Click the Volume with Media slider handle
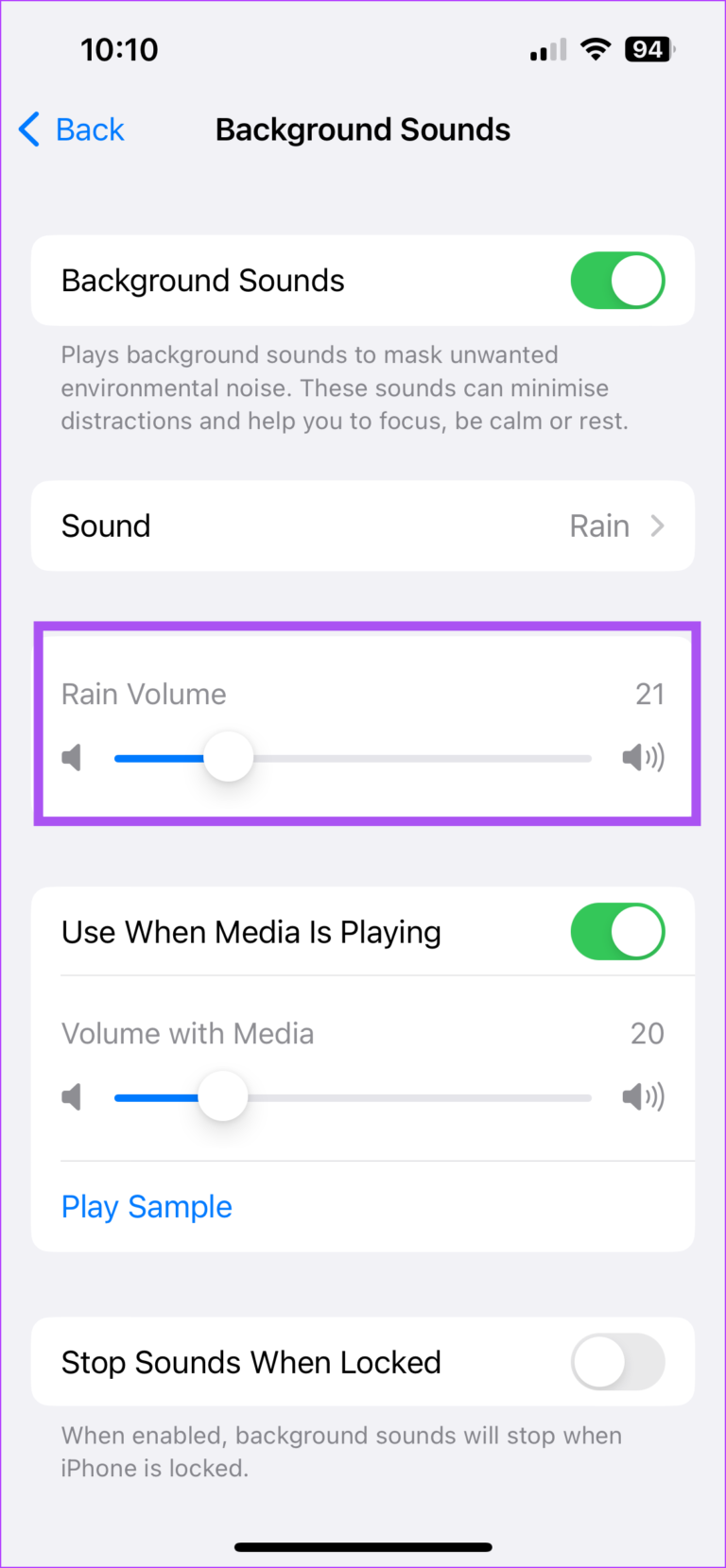 coord(223,1096)
